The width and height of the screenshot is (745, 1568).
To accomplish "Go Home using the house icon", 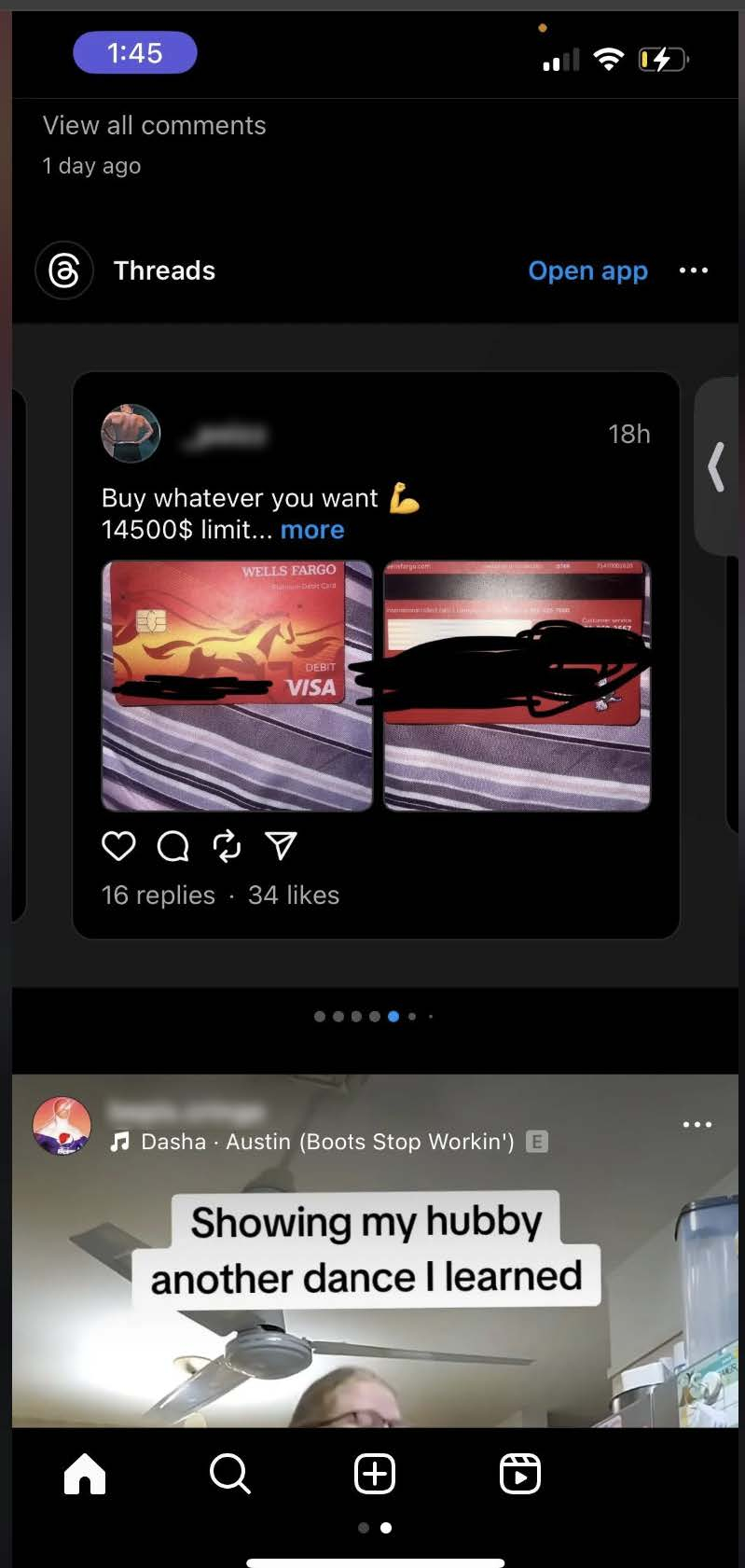I will (84, 1475).
